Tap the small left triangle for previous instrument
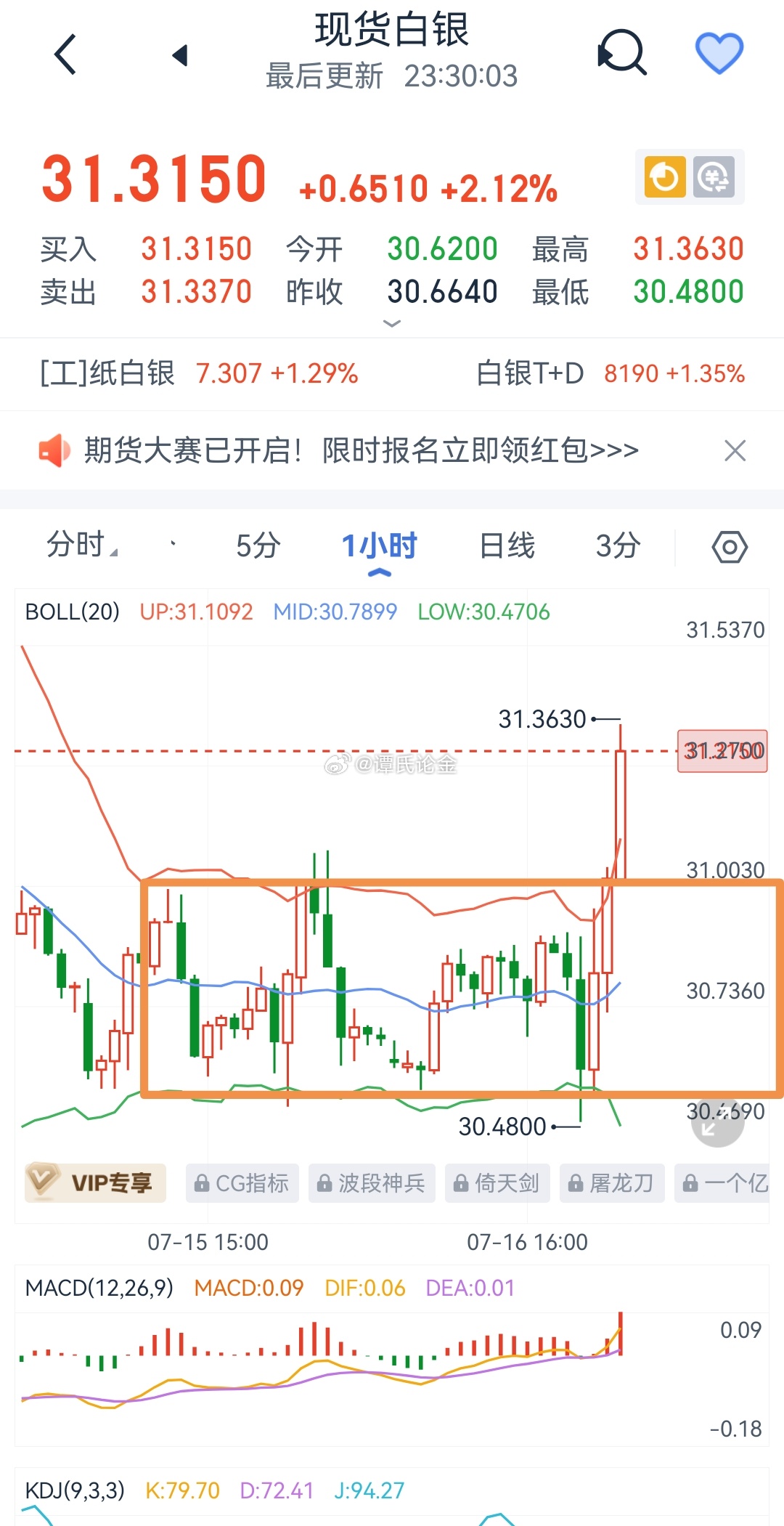Screen dimensions: 784x1526 (x=180, y=55)
